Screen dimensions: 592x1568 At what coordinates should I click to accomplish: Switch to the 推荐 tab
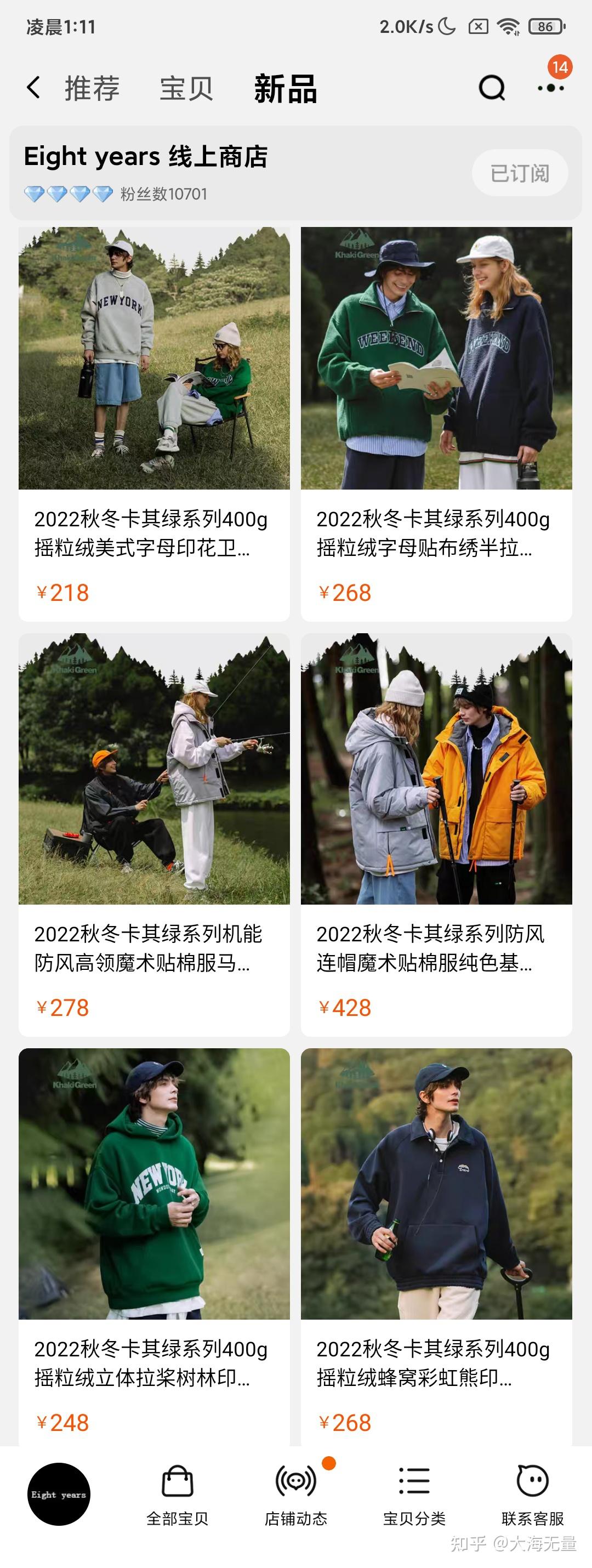[x=93, y=89]
